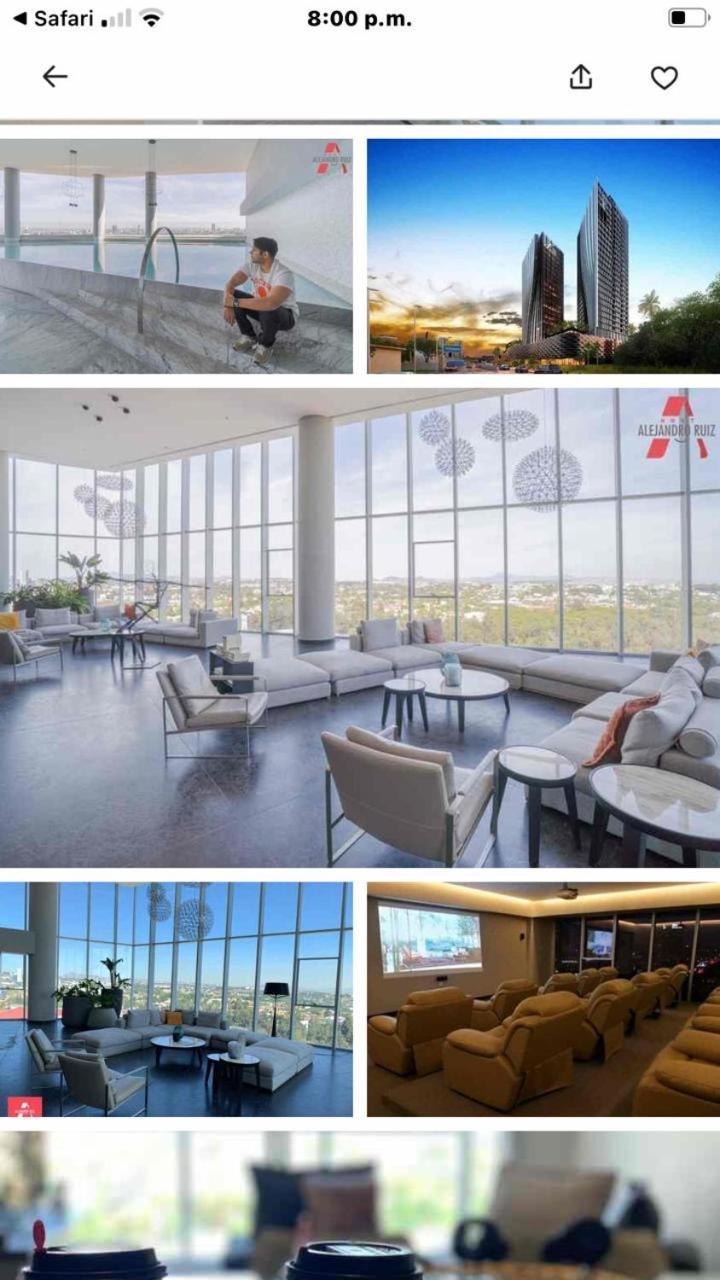Share this listing

click(581, 77)
